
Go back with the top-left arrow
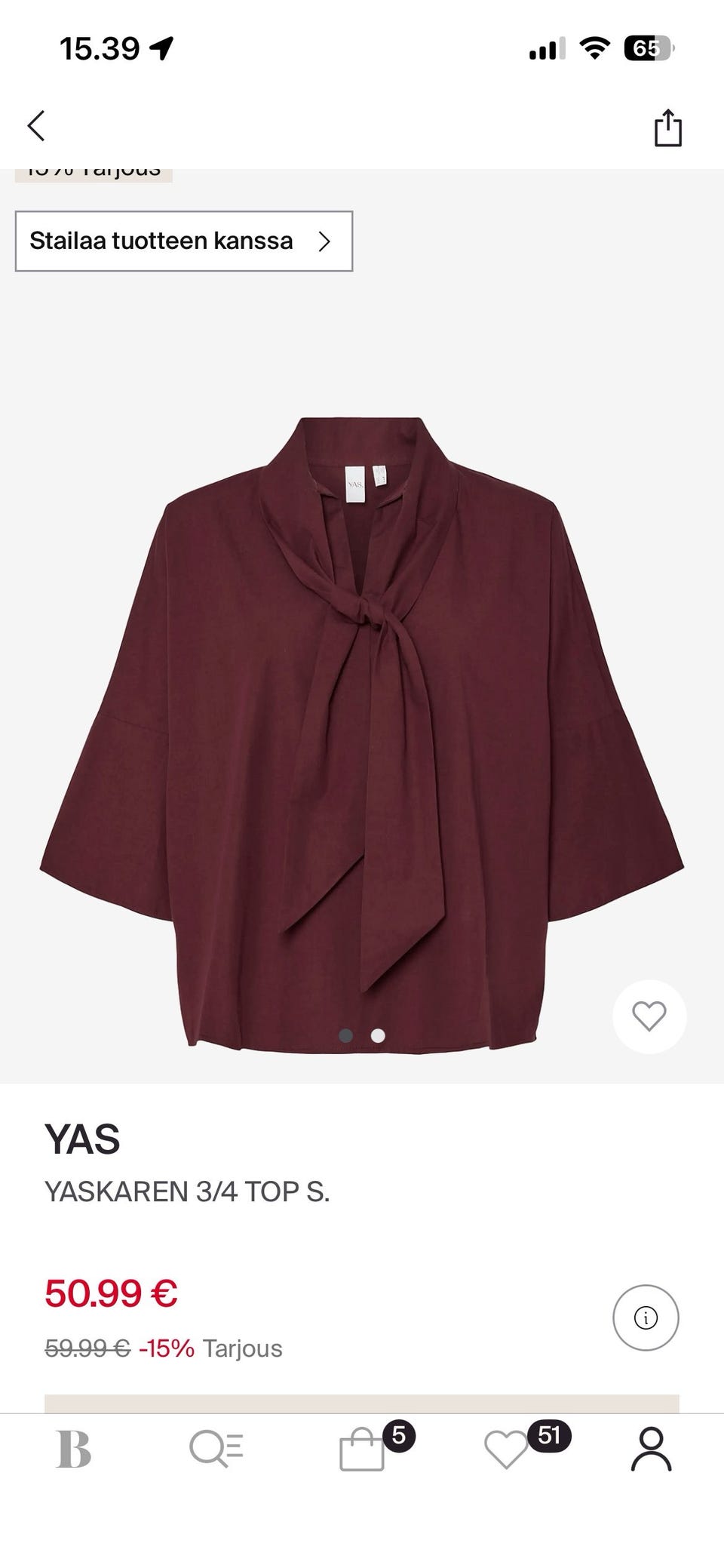click(36, 126)
